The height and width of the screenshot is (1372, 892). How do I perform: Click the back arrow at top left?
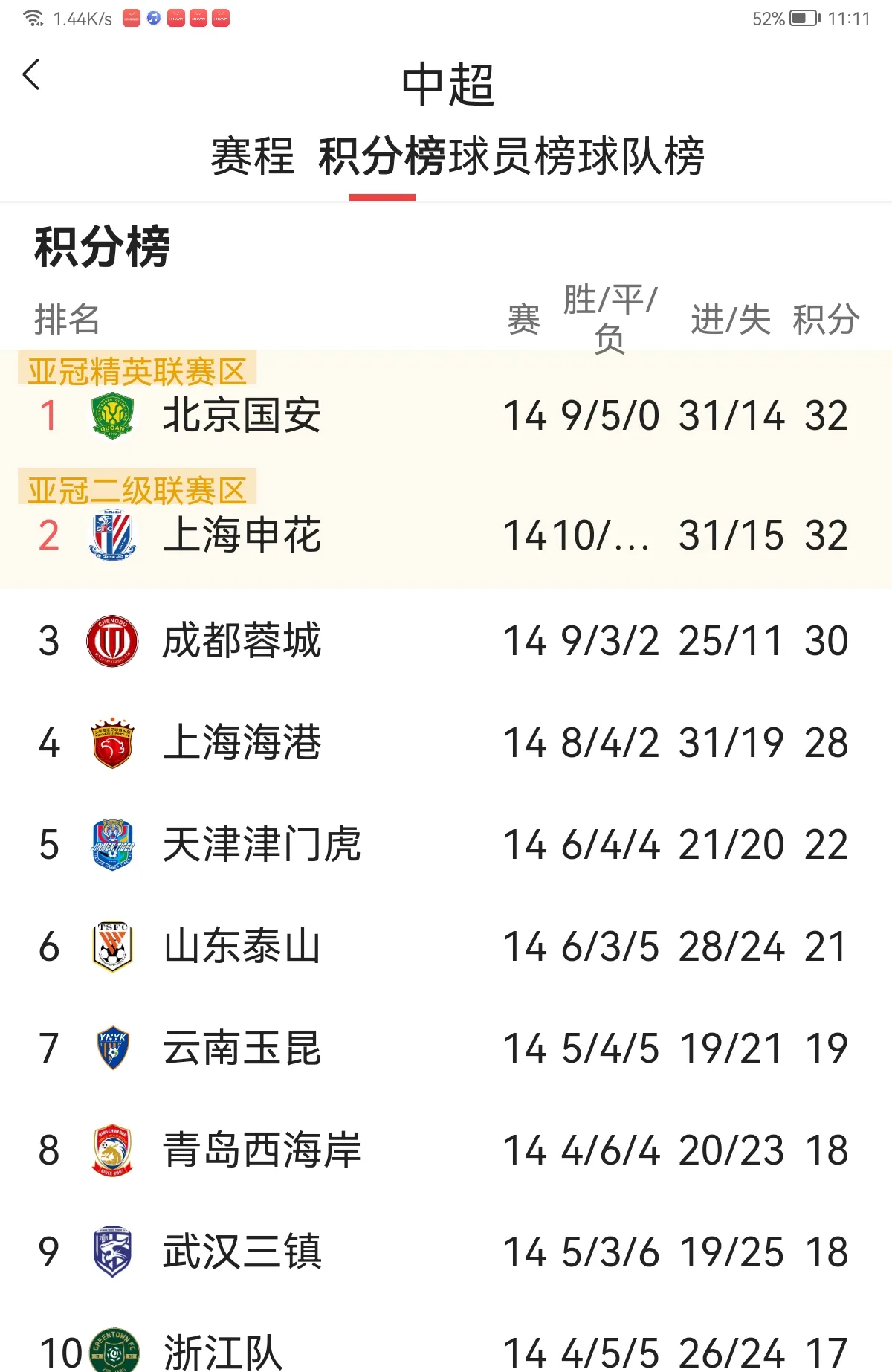tap(31, 76)
